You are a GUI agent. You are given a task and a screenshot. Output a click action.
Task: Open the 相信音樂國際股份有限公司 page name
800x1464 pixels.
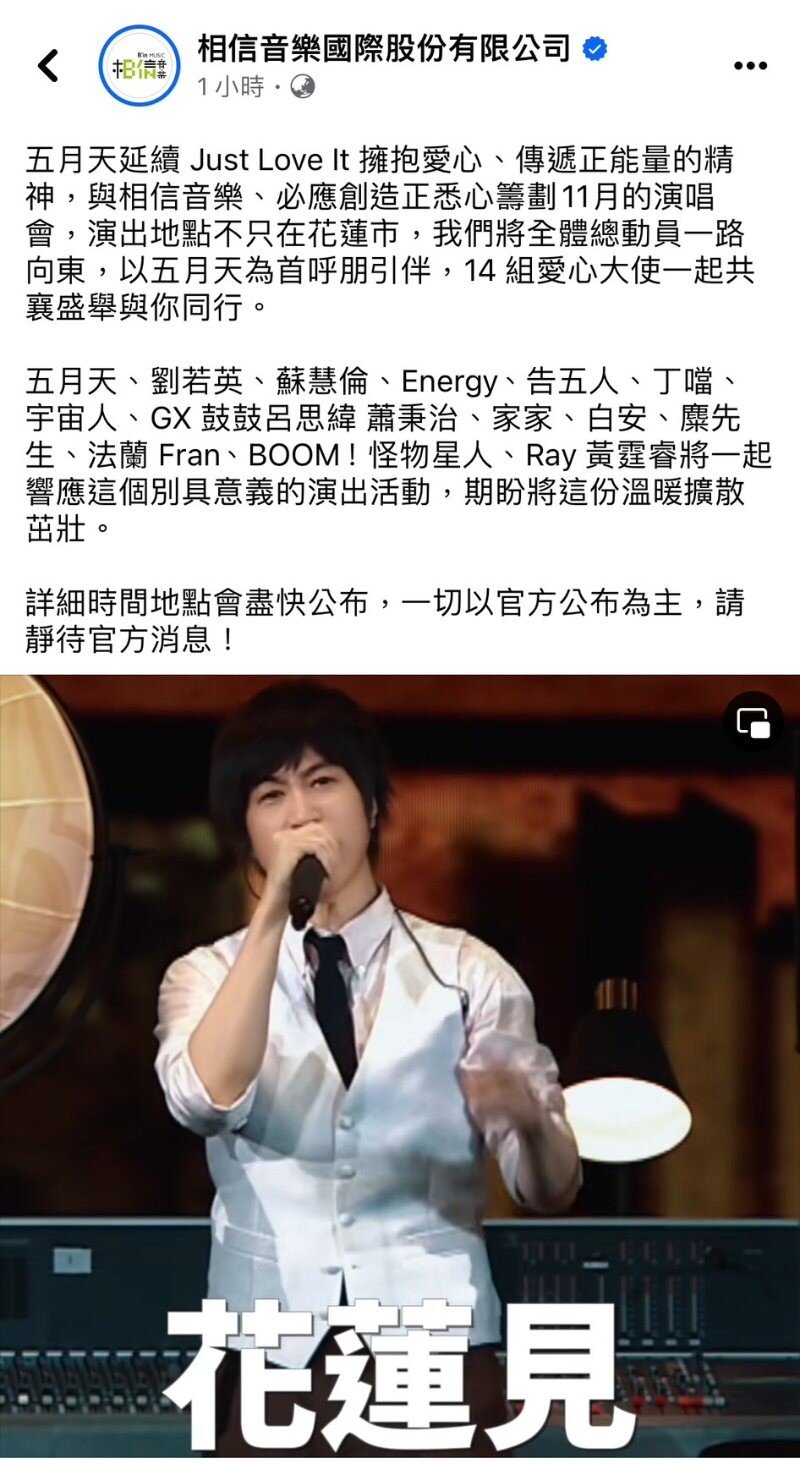tap(385, 48)
